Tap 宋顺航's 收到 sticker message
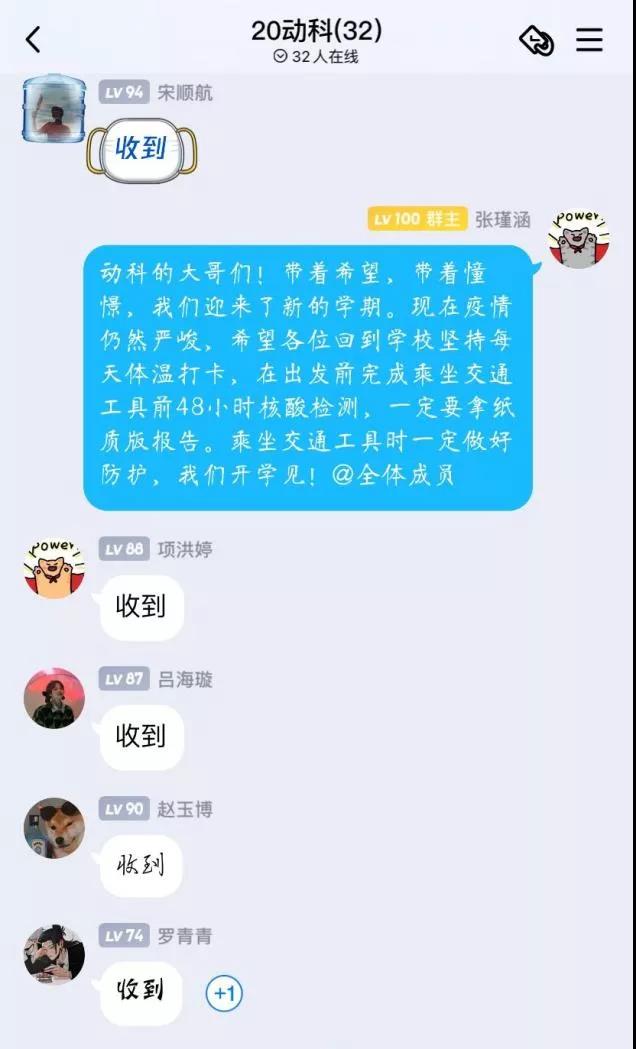The image size is (636, 1049). pos(141,150)
